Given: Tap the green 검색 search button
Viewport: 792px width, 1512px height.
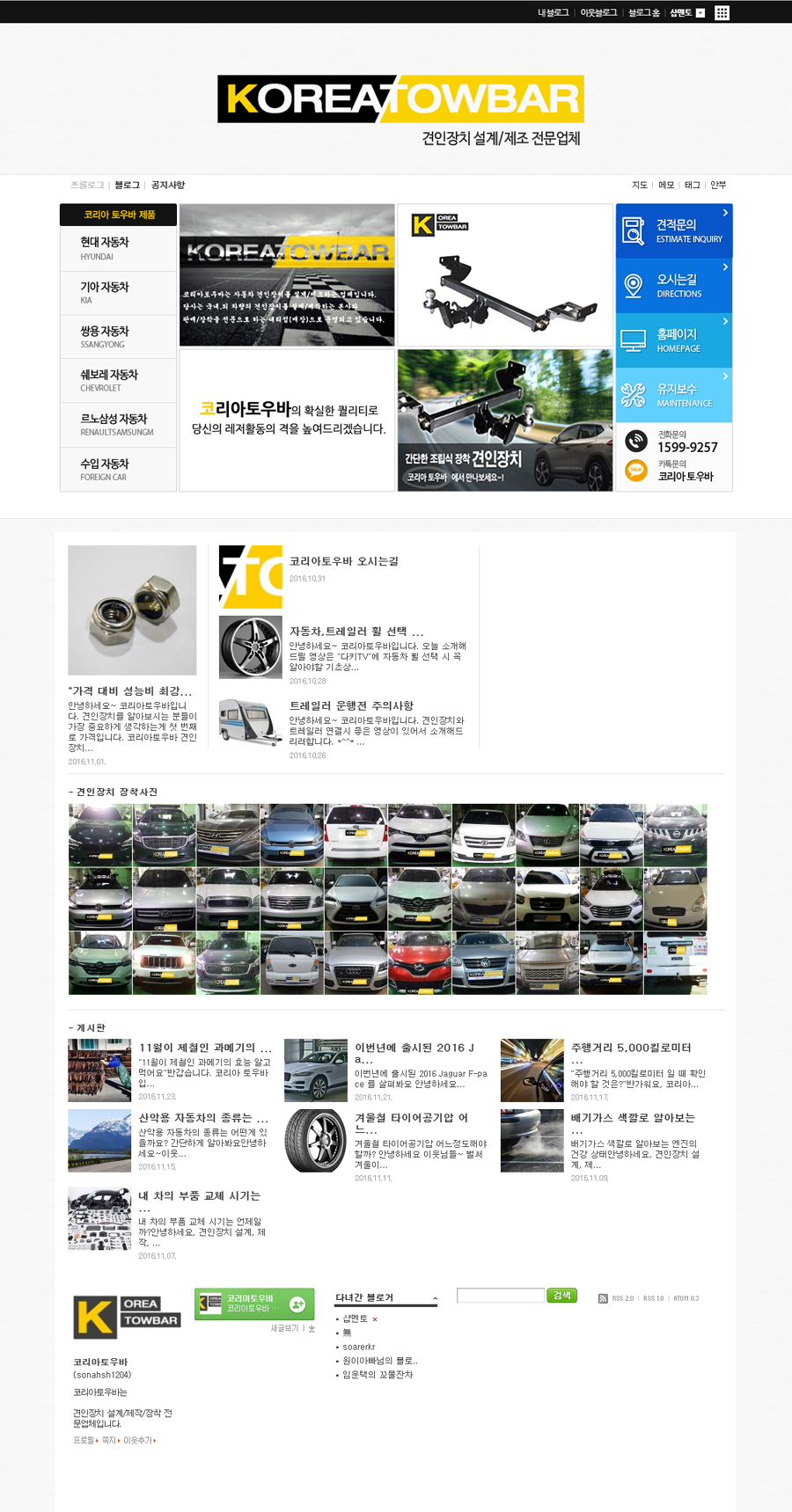Looking at the screenshot, I should pyautogui.click(x=561, y=1296).
